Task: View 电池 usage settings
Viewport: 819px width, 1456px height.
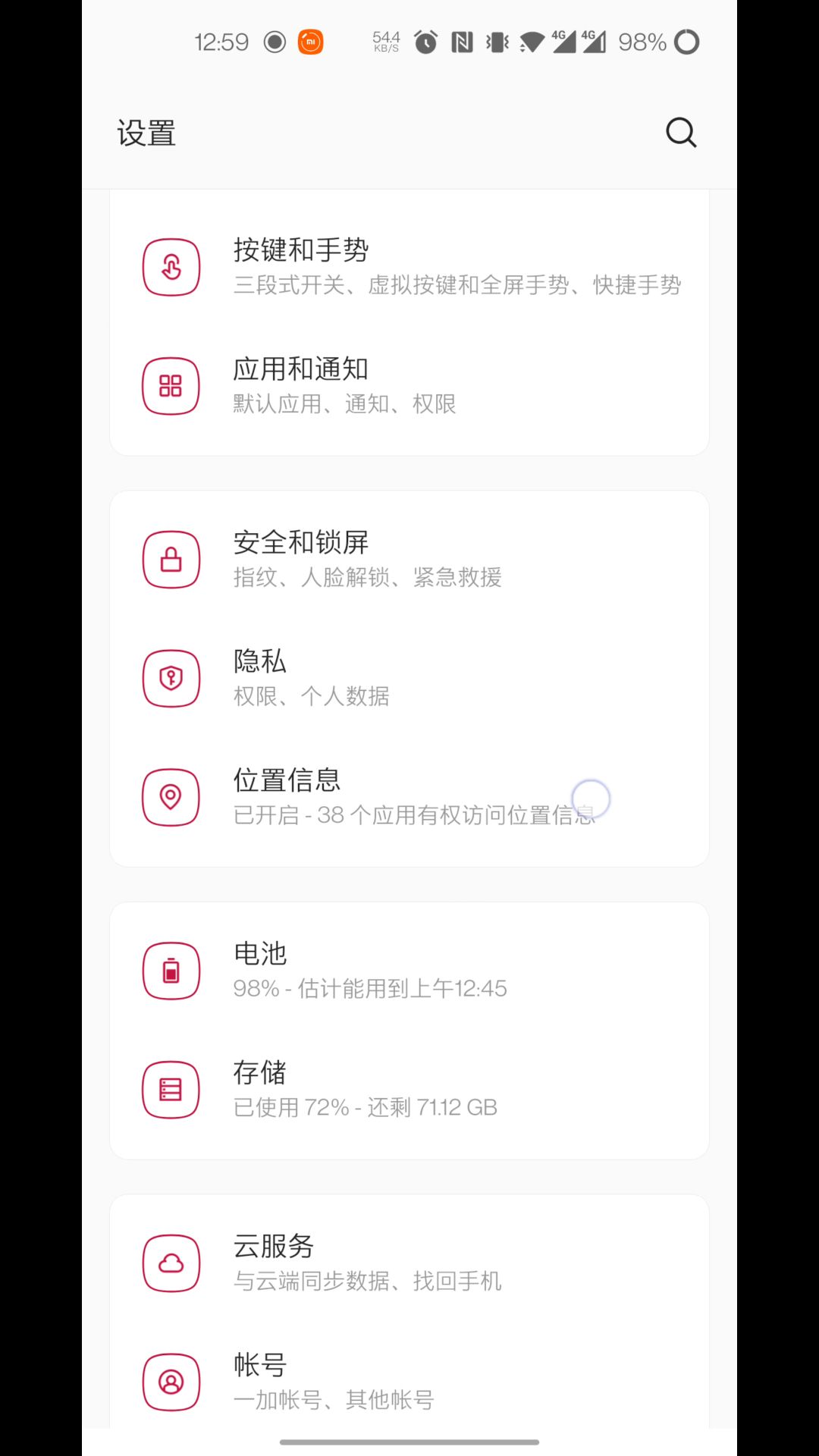Action: [x=409, y=971]
